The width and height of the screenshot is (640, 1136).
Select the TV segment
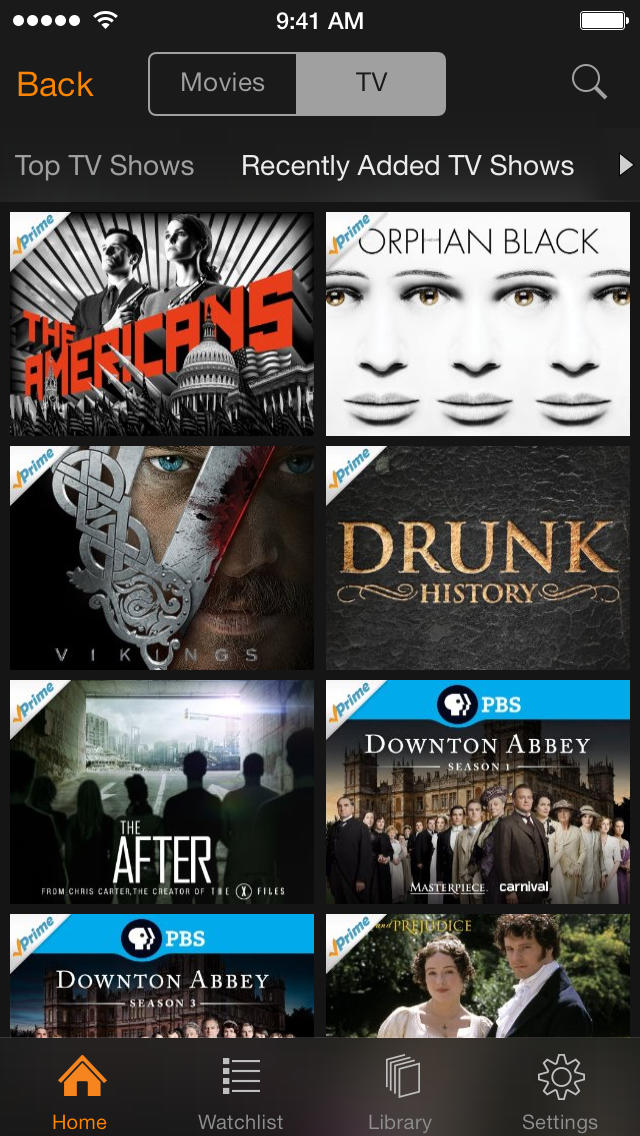371,83
